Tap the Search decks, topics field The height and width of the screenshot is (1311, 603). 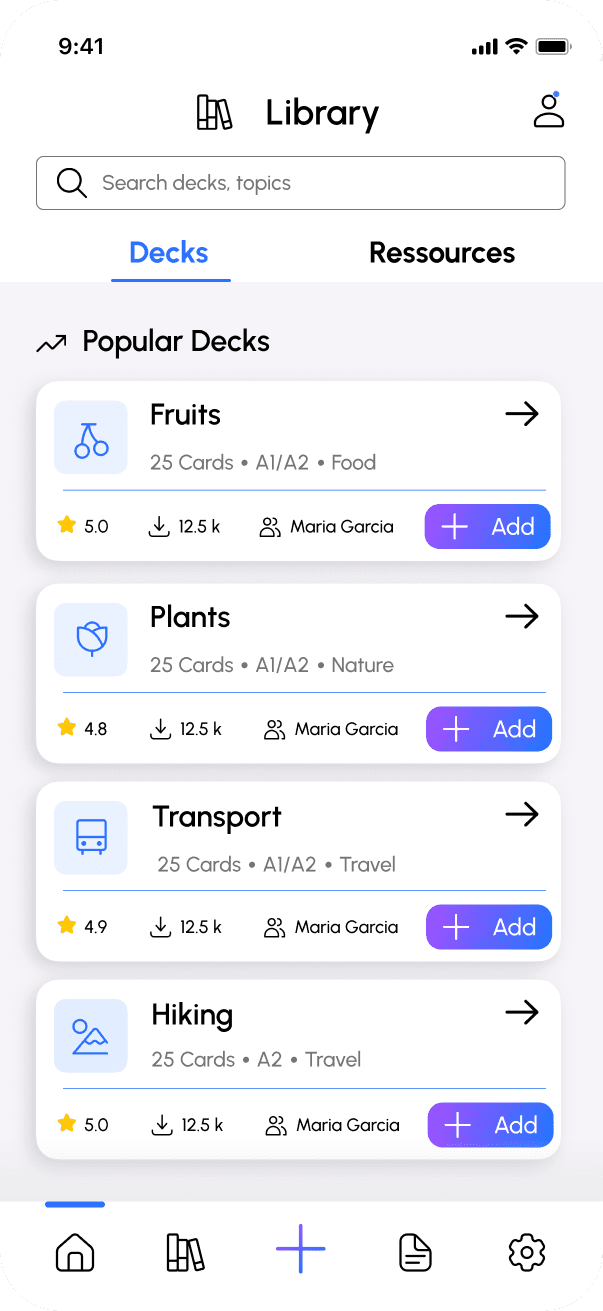(300, 183)
